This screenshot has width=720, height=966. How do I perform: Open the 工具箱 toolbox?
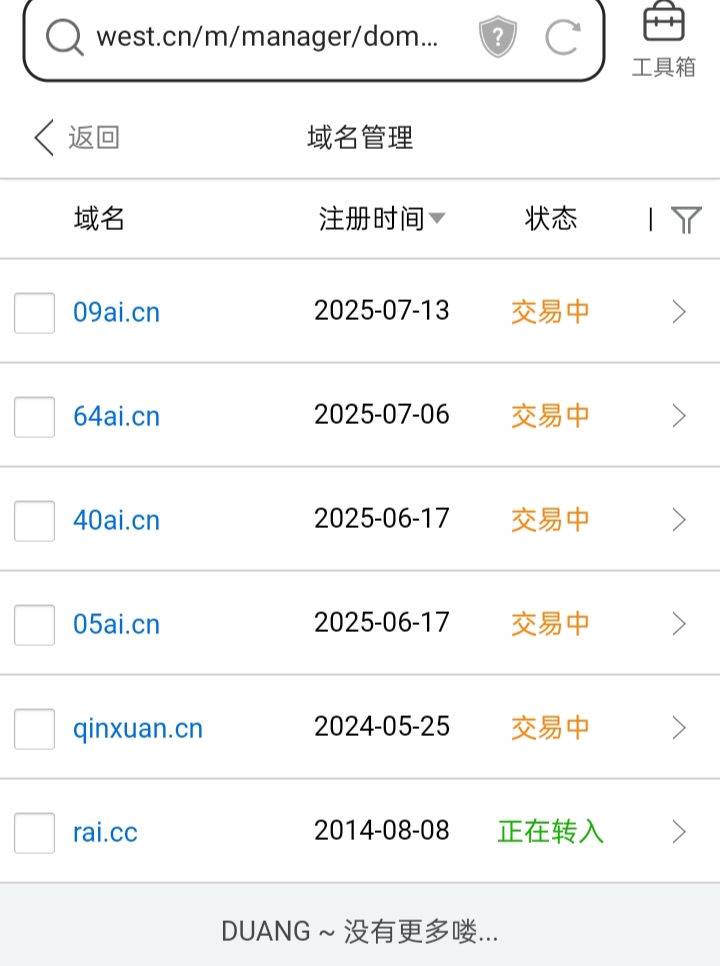[664, 40]
